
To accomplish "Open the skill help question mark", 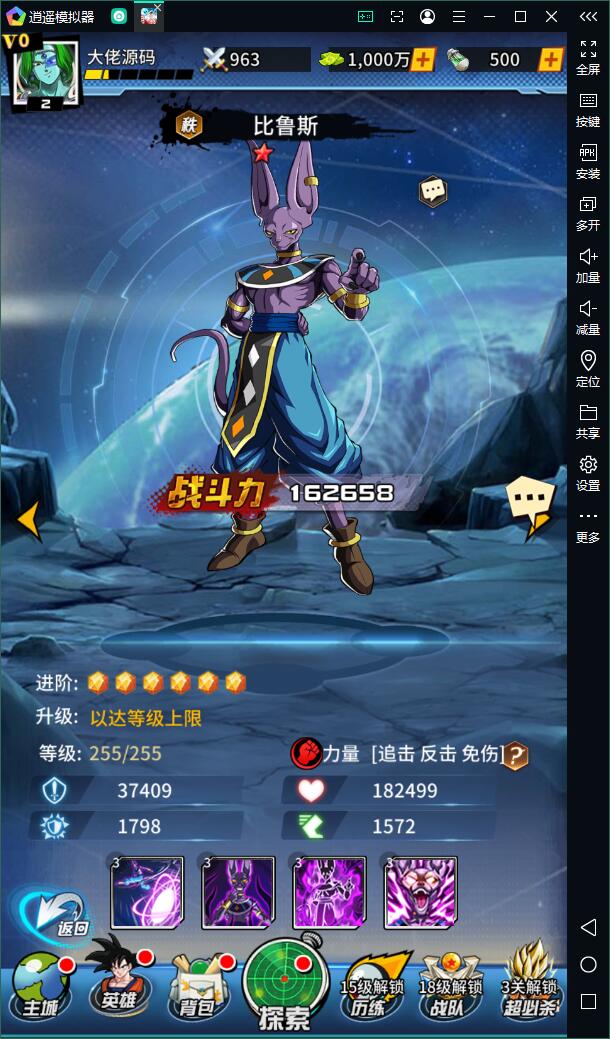I will (x=515, y=755).
